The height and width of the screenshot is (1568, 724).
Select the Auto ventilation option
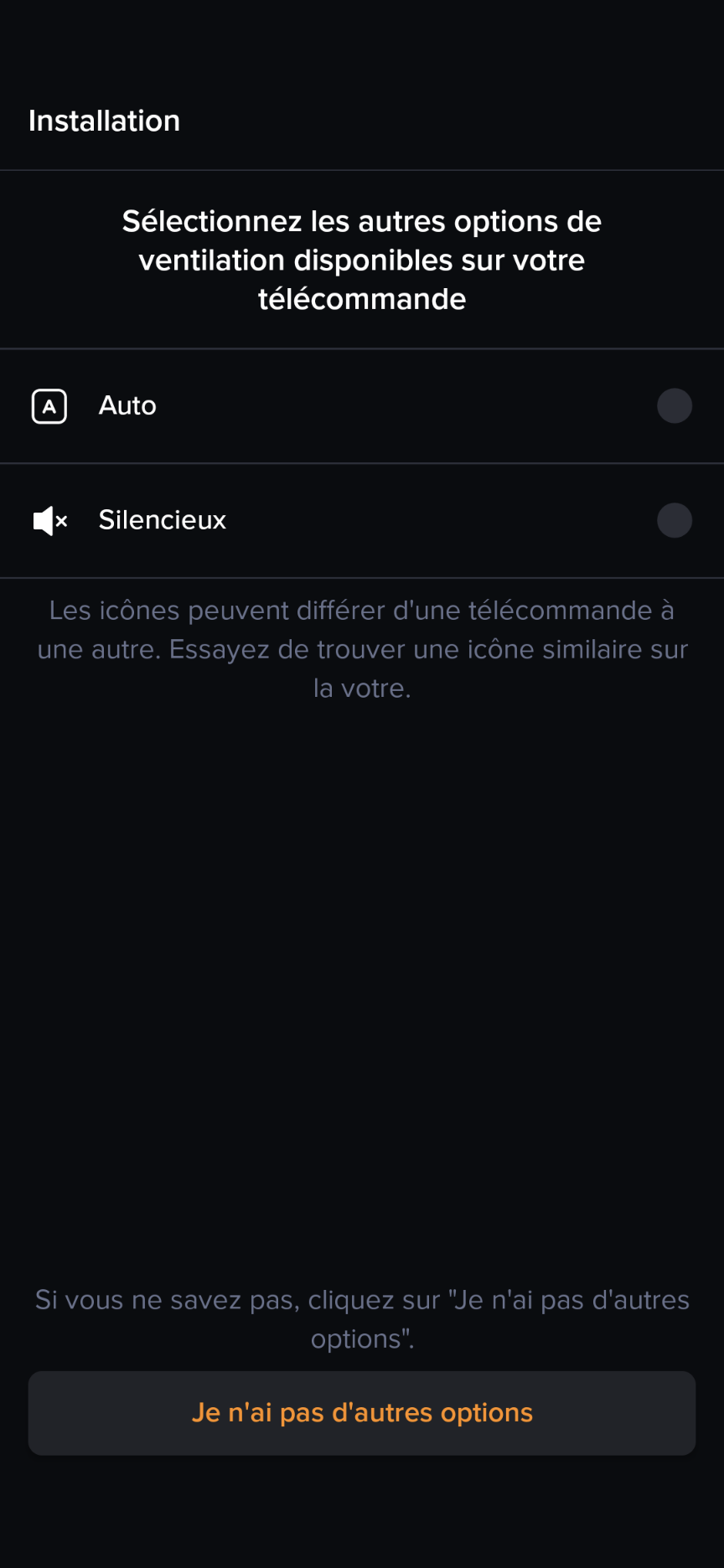(x=362, y=406)
